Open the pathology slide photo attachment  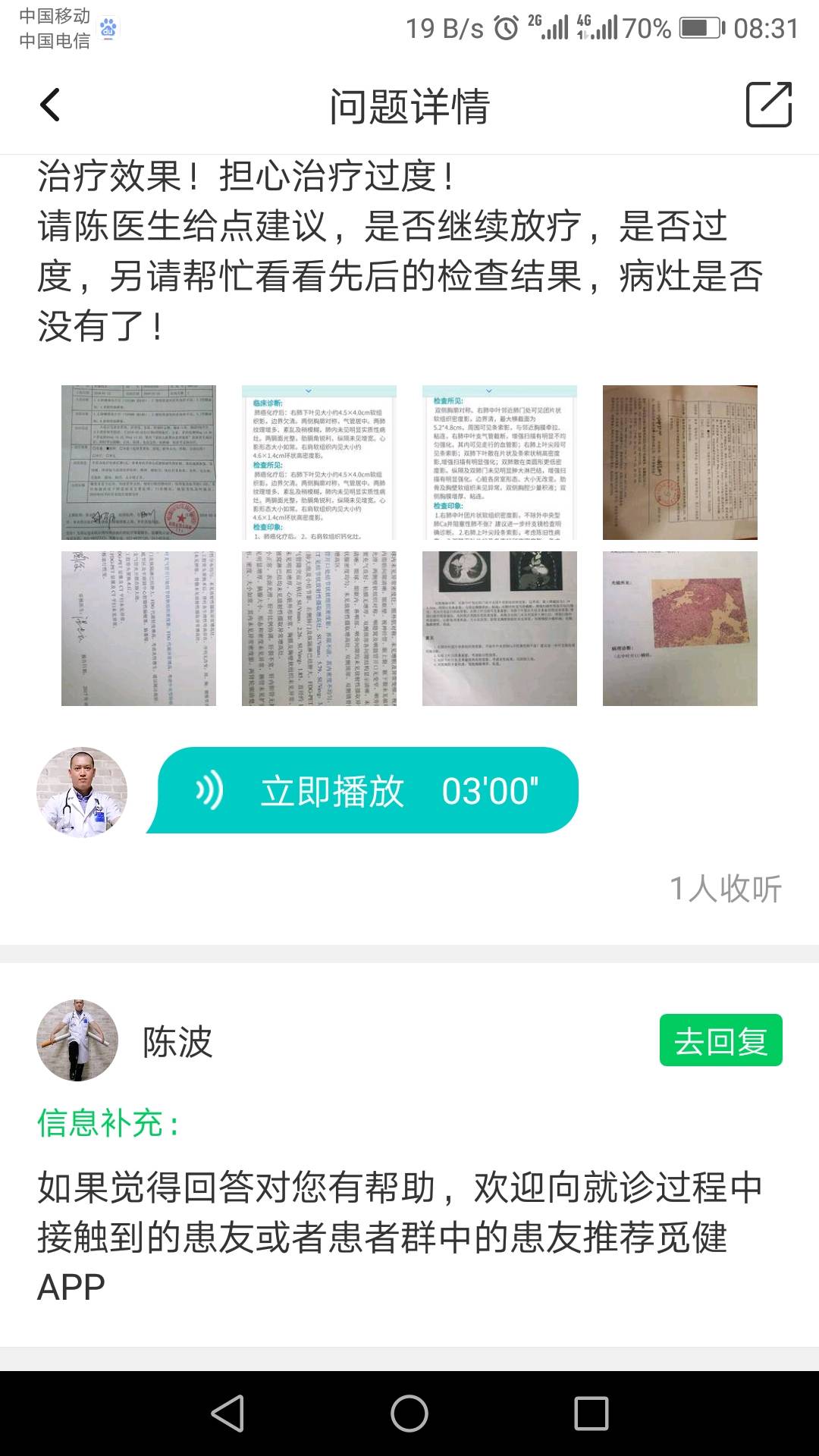tap(679, 628)
